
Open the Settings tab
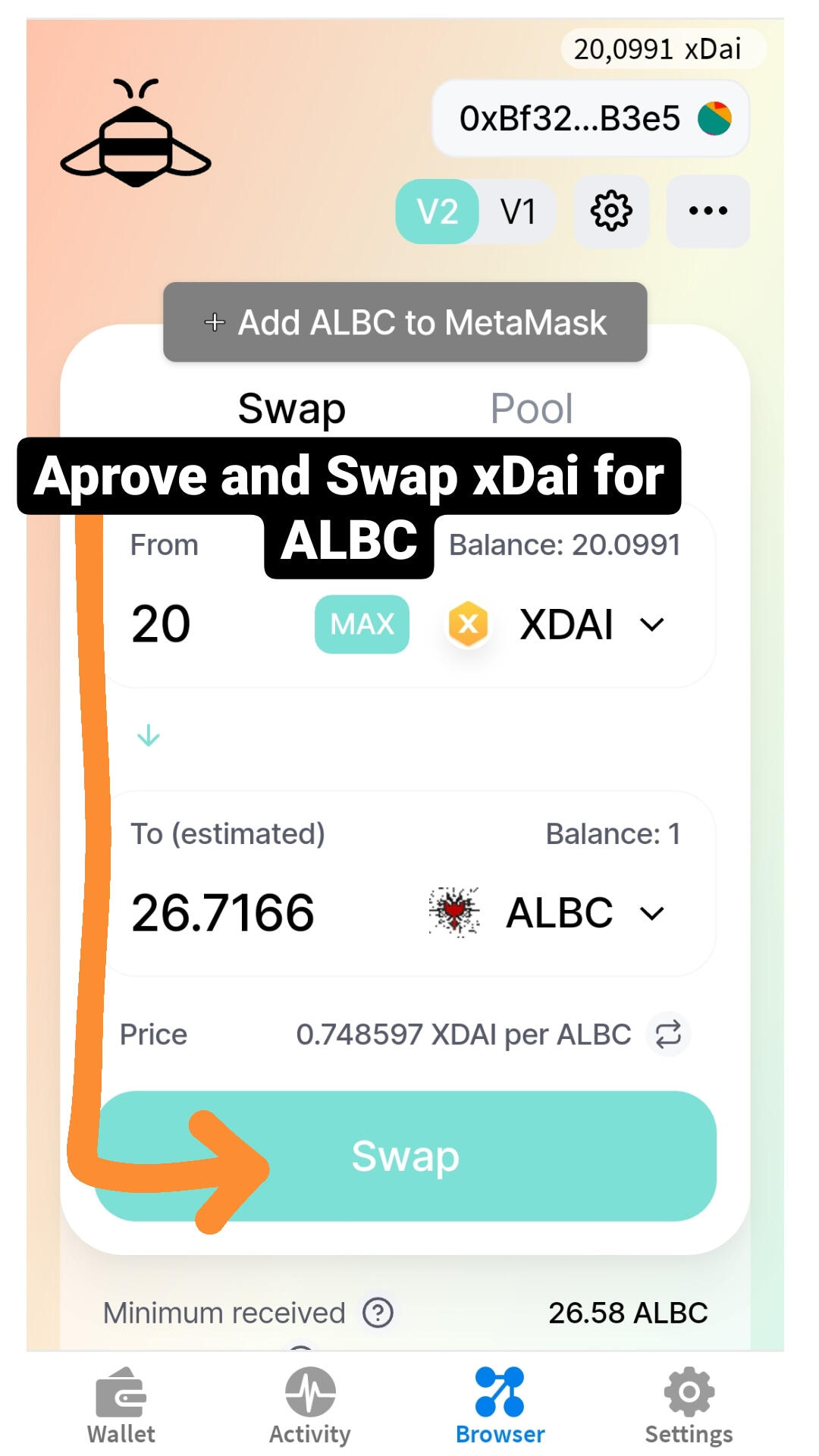(x=689, y=1405)
